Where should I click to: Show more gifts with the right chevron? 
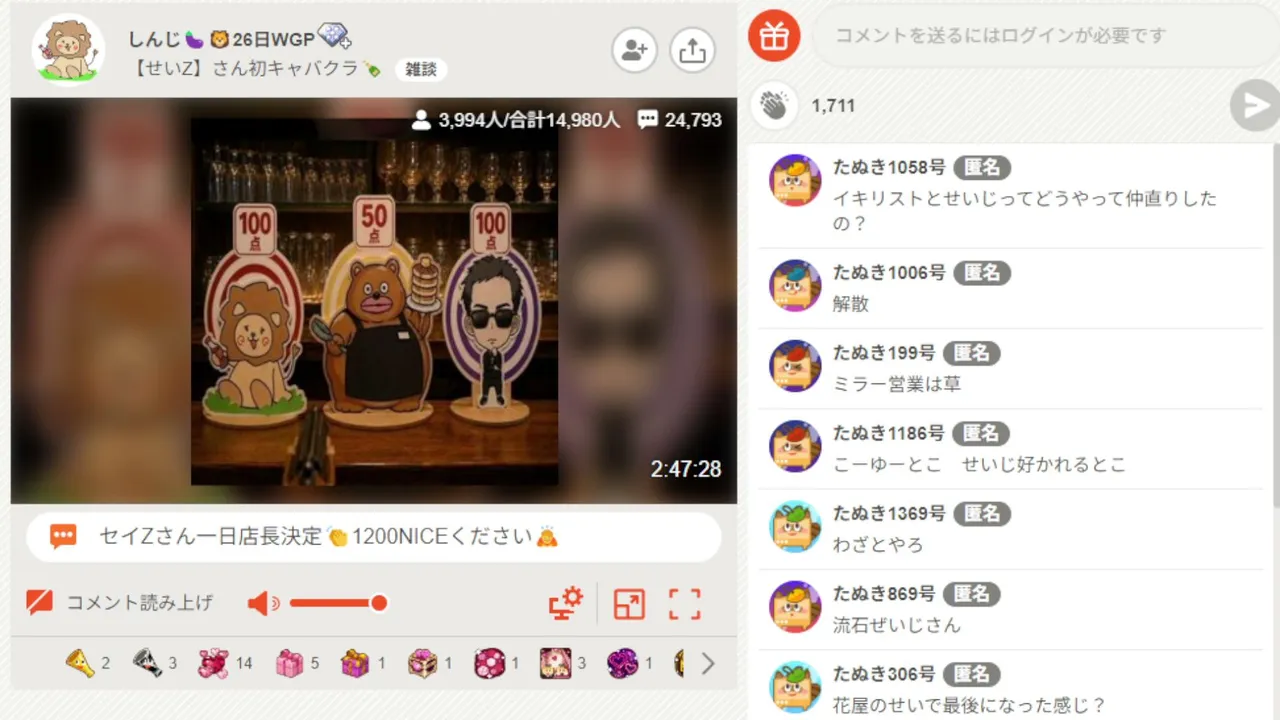tap(708, 663)
